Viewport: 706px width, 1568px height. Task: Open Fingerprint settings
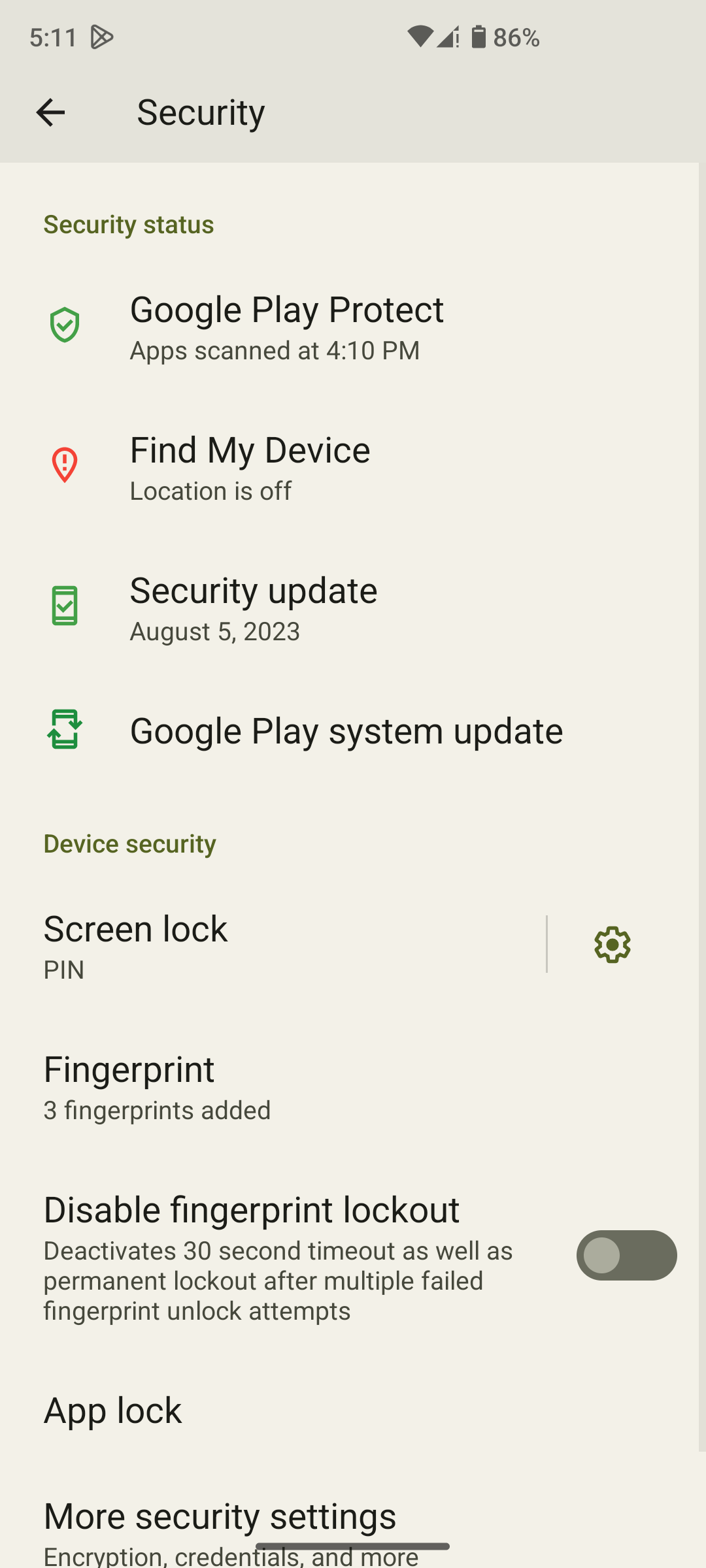click(261, 1085)
